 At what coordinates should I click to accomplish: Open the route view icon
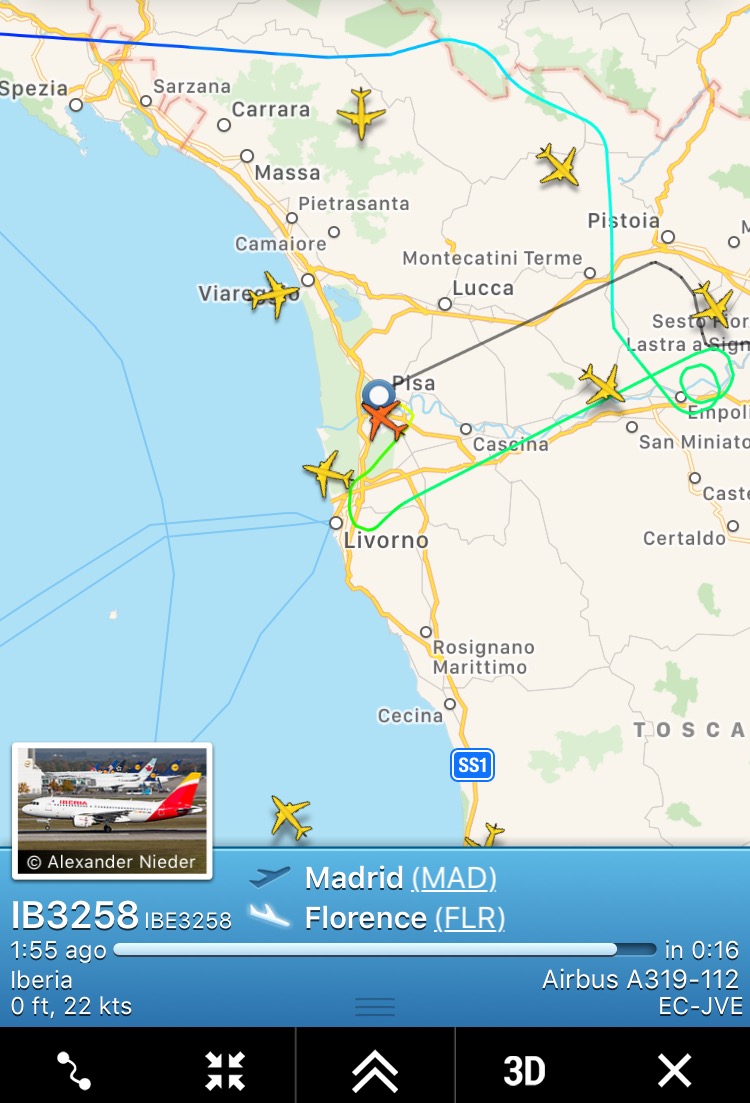coord(74,1071)
